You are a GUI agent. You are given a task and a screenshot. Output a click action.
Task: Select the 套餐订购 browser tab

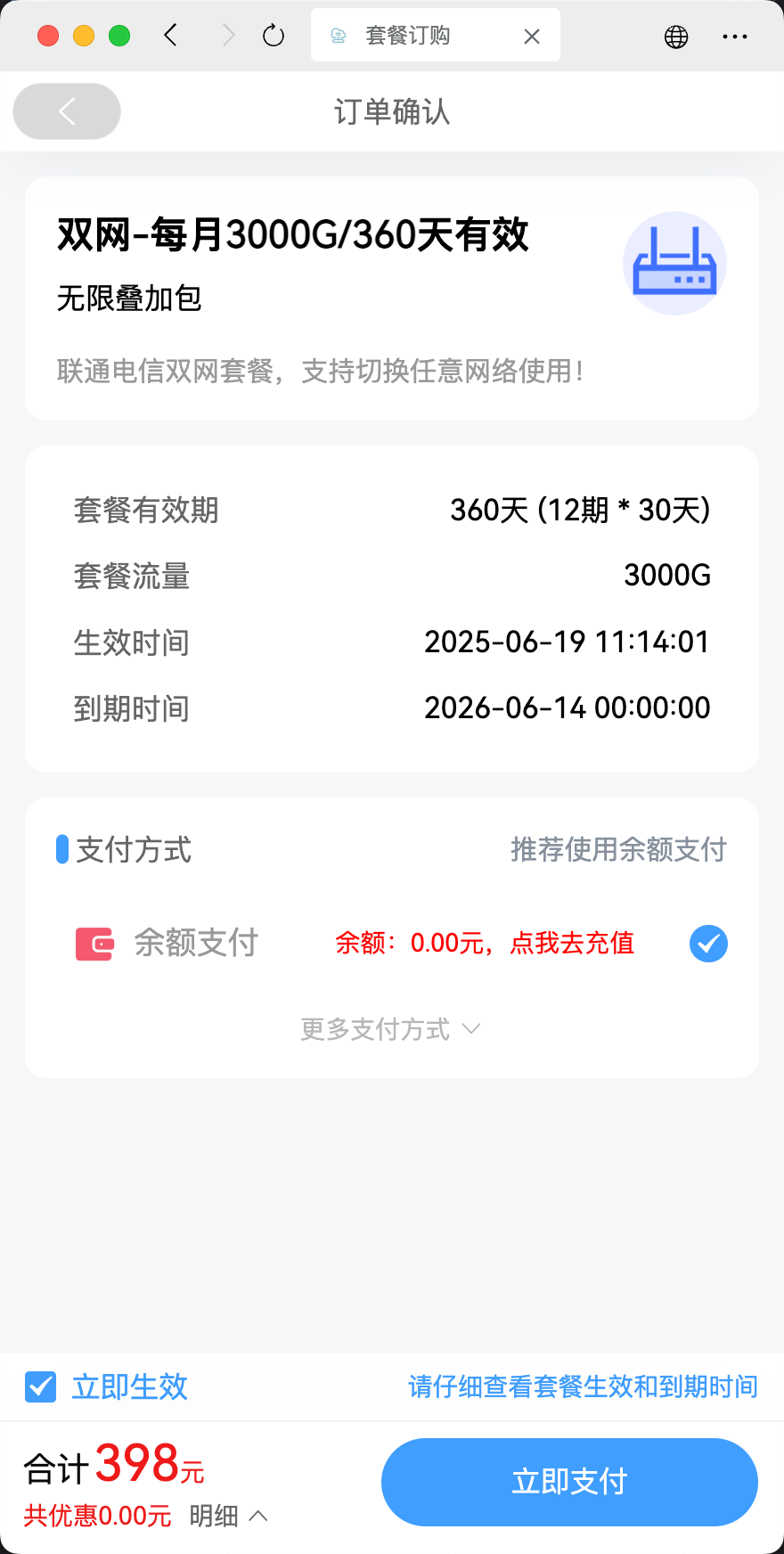tap(409, 35)
